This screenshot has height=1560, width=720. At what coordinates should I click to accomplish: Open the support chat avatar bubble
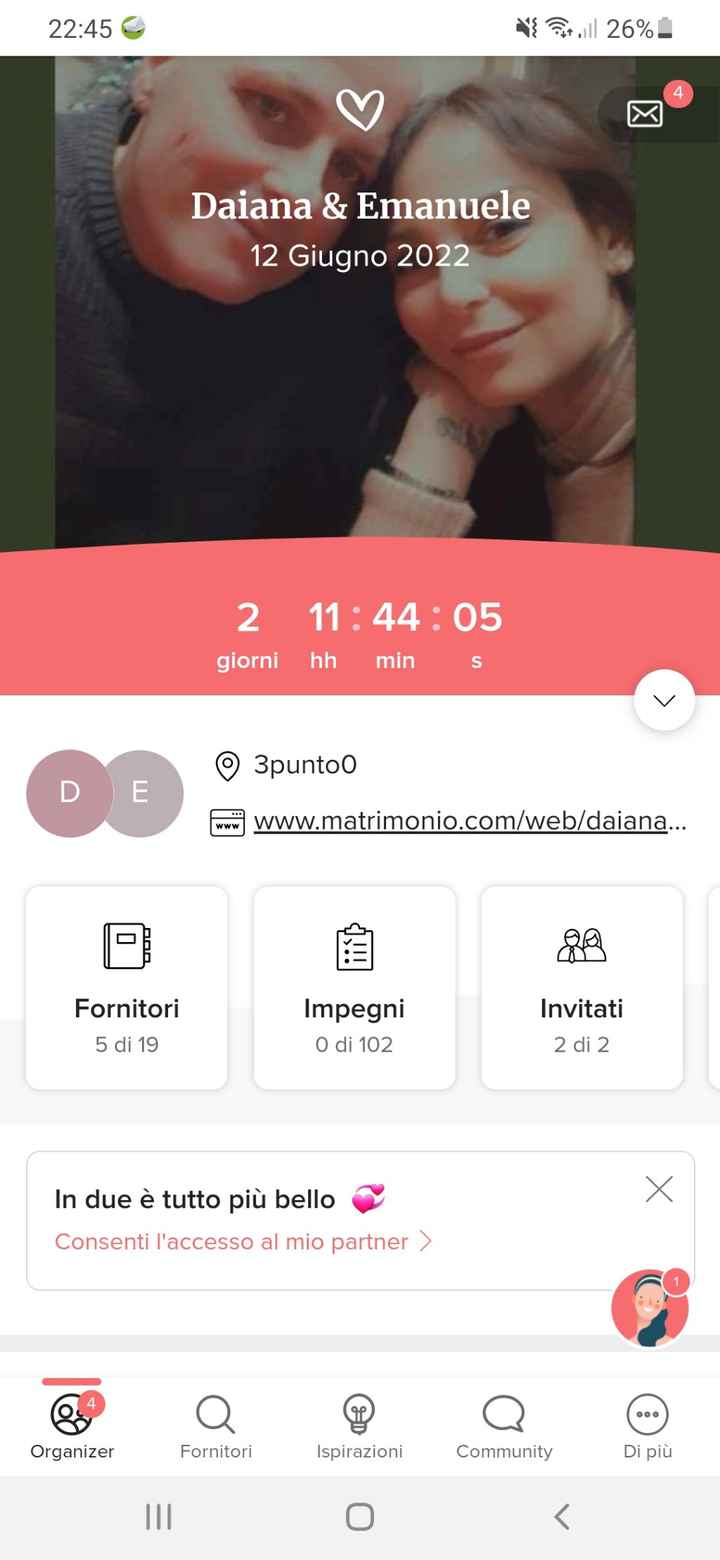(649, 1307)
